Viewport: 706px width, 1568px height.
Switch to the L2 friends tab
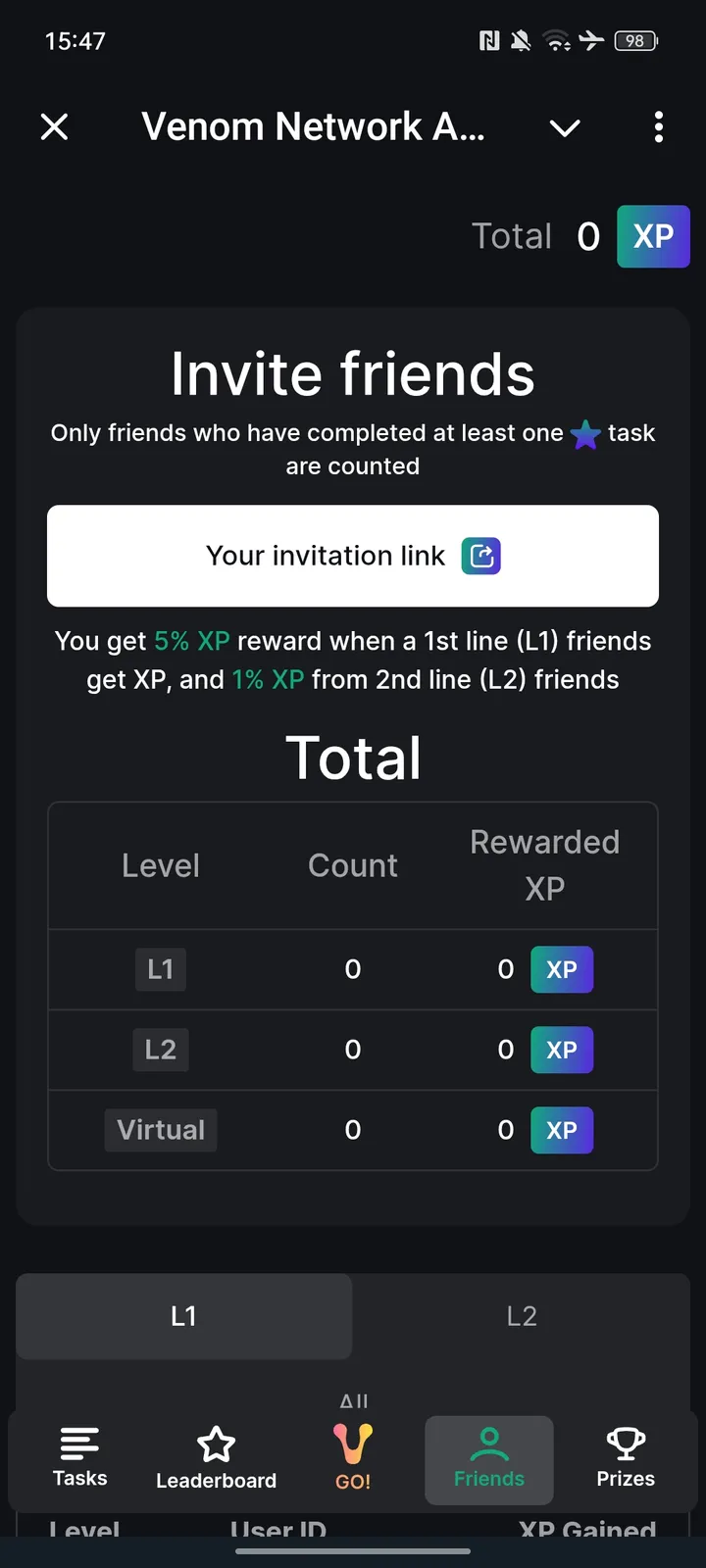(522, 1316)
